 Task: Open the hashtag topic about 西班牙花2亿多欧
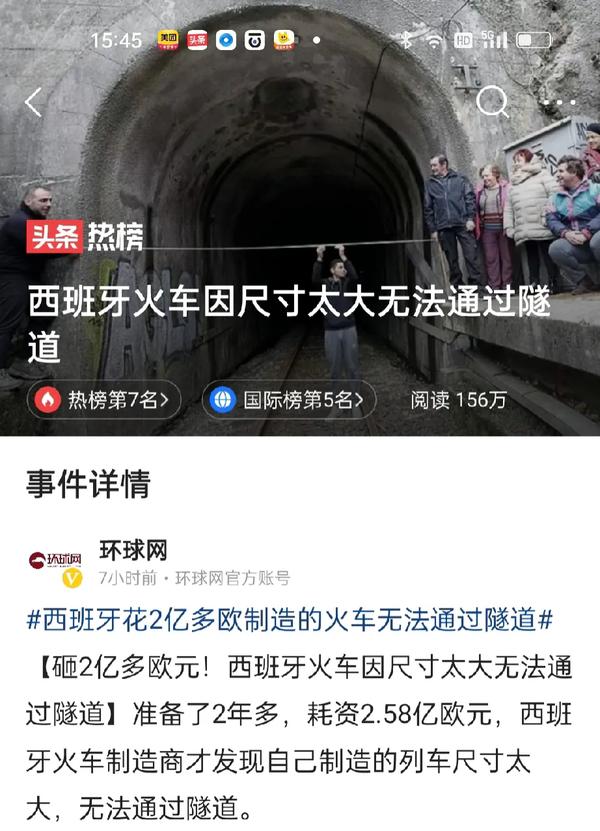(289, 620)
